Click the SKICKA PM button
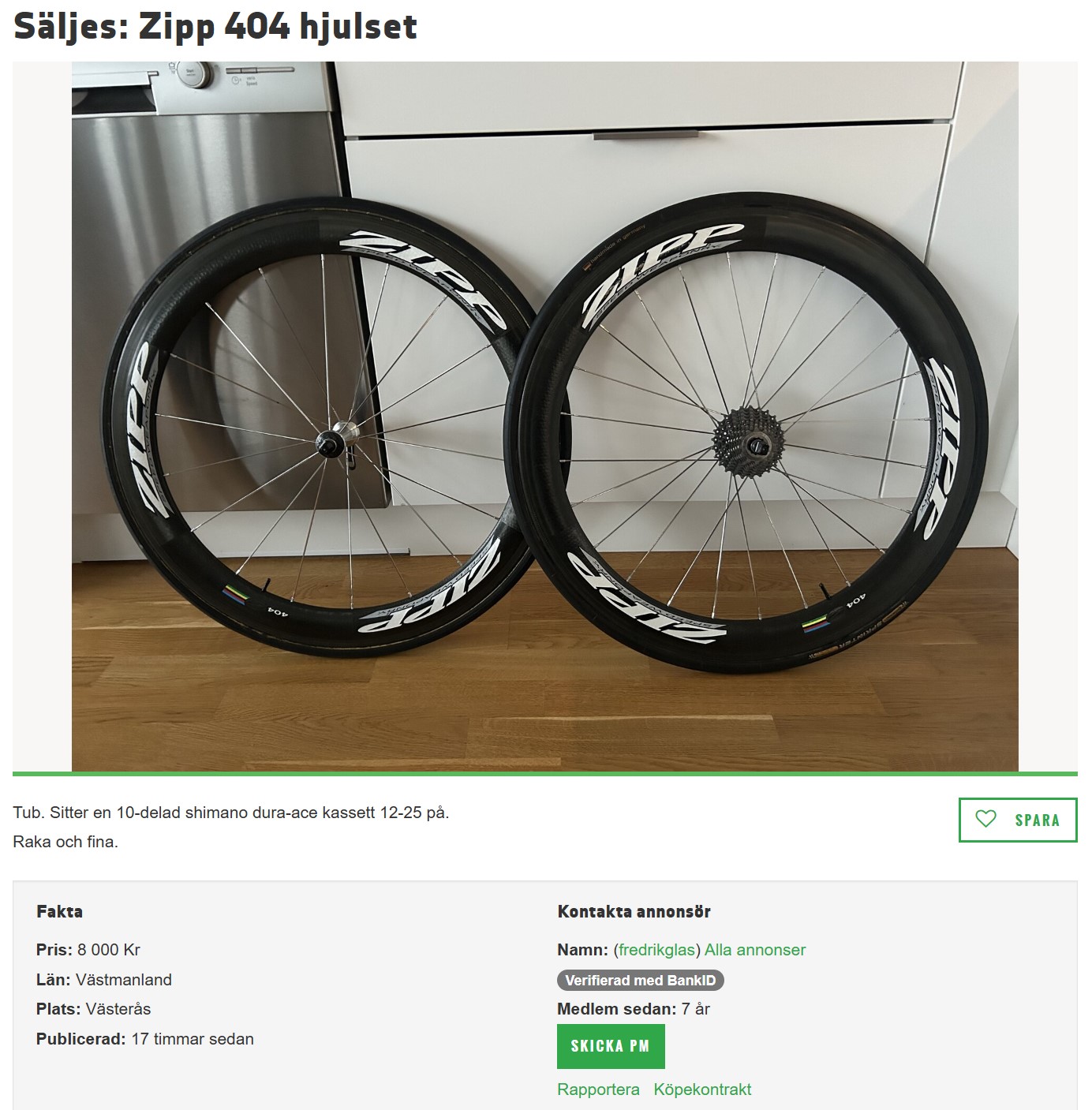 pos(611,1046)
